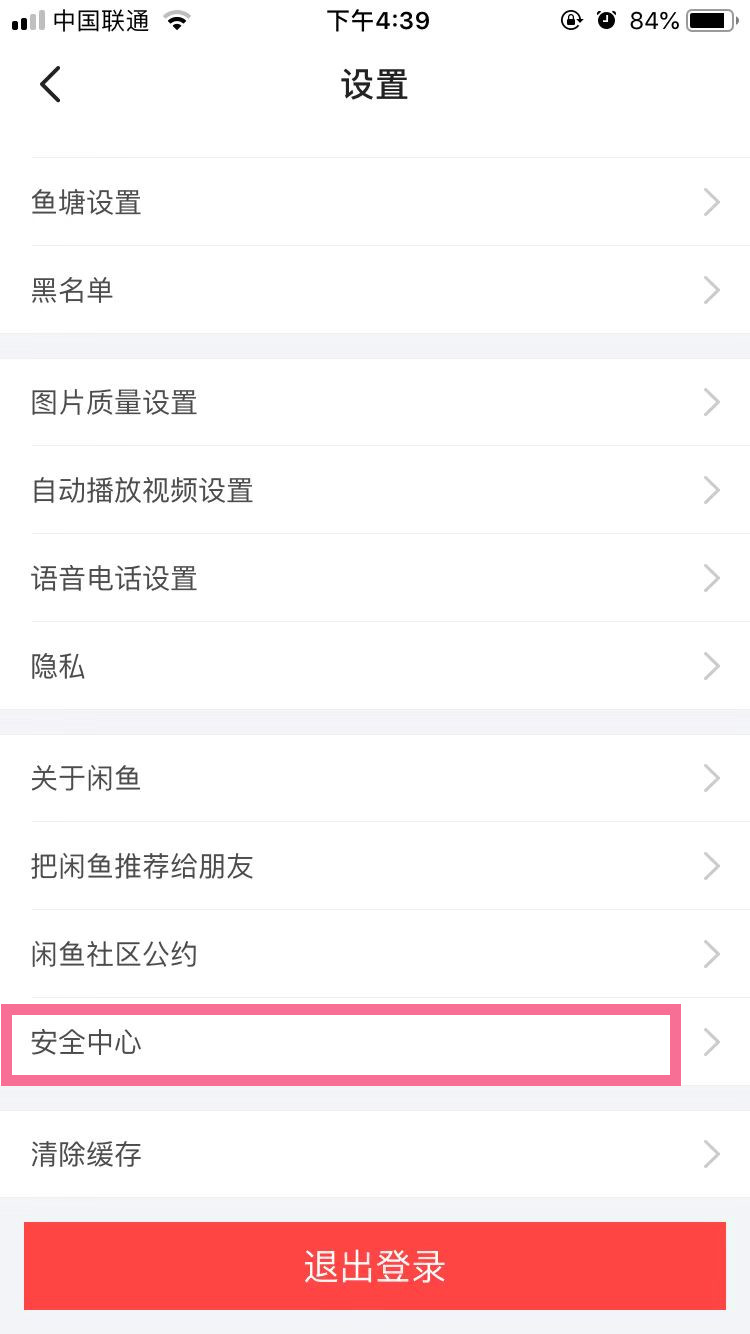750x1334 pixels.
Task: View 闲鱼社区公约
Action: coord(375,955)
